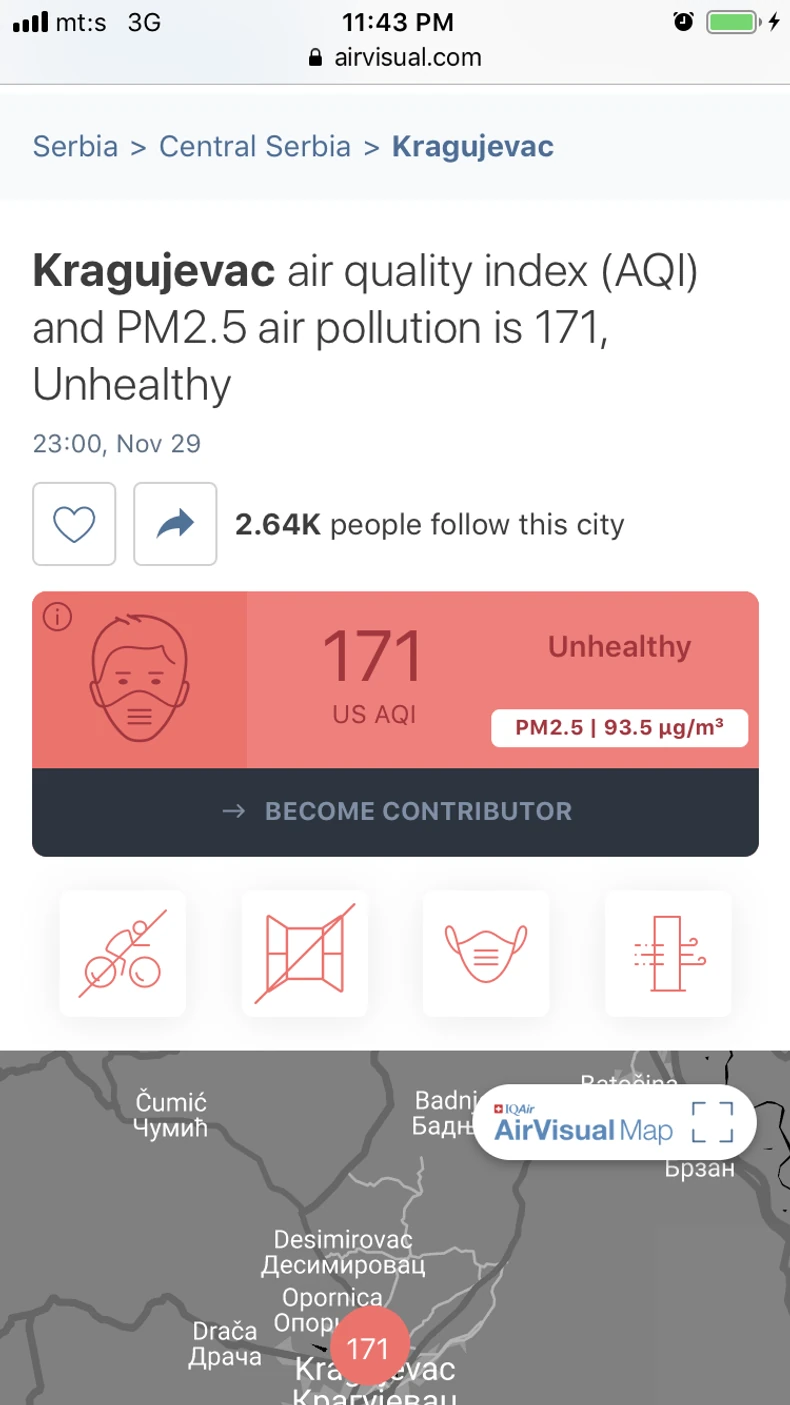View the close windows recommendation

(305, 953)
